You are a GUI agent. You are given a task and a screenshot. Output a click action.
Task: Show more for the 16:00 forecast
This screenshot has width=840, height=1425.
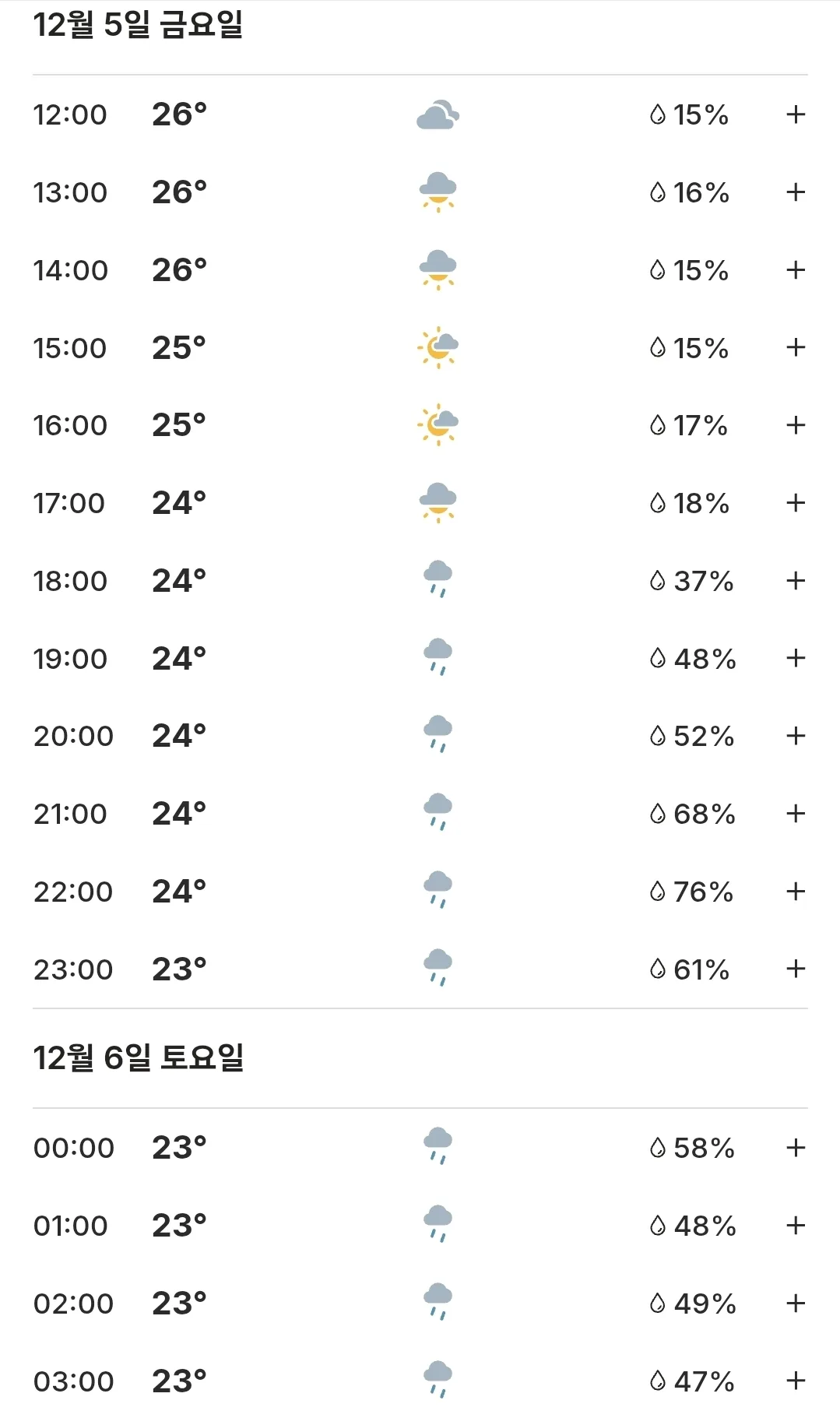pyautogui.click(x=795, y=425)
